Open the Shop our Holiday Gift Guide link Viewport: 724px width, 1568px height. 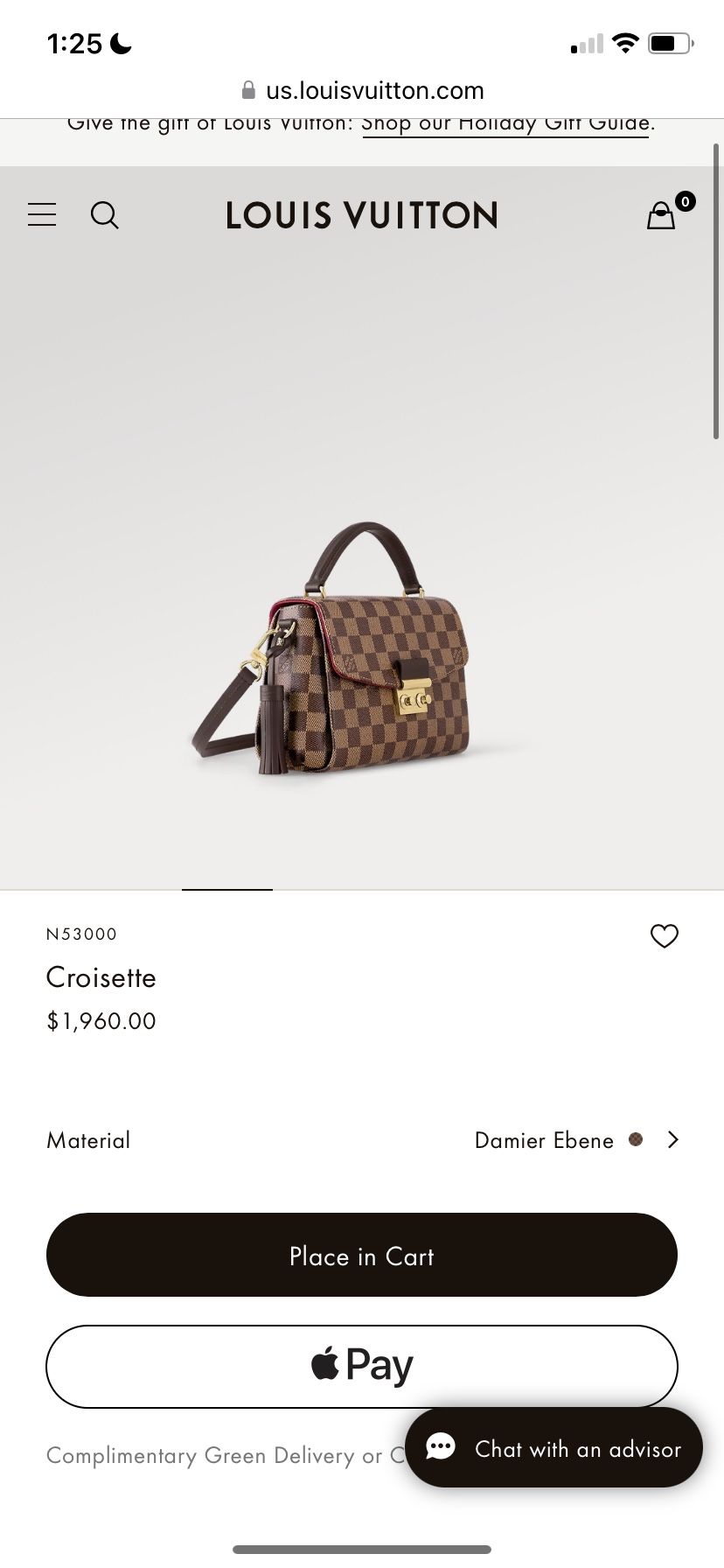(x=505, y=124)
